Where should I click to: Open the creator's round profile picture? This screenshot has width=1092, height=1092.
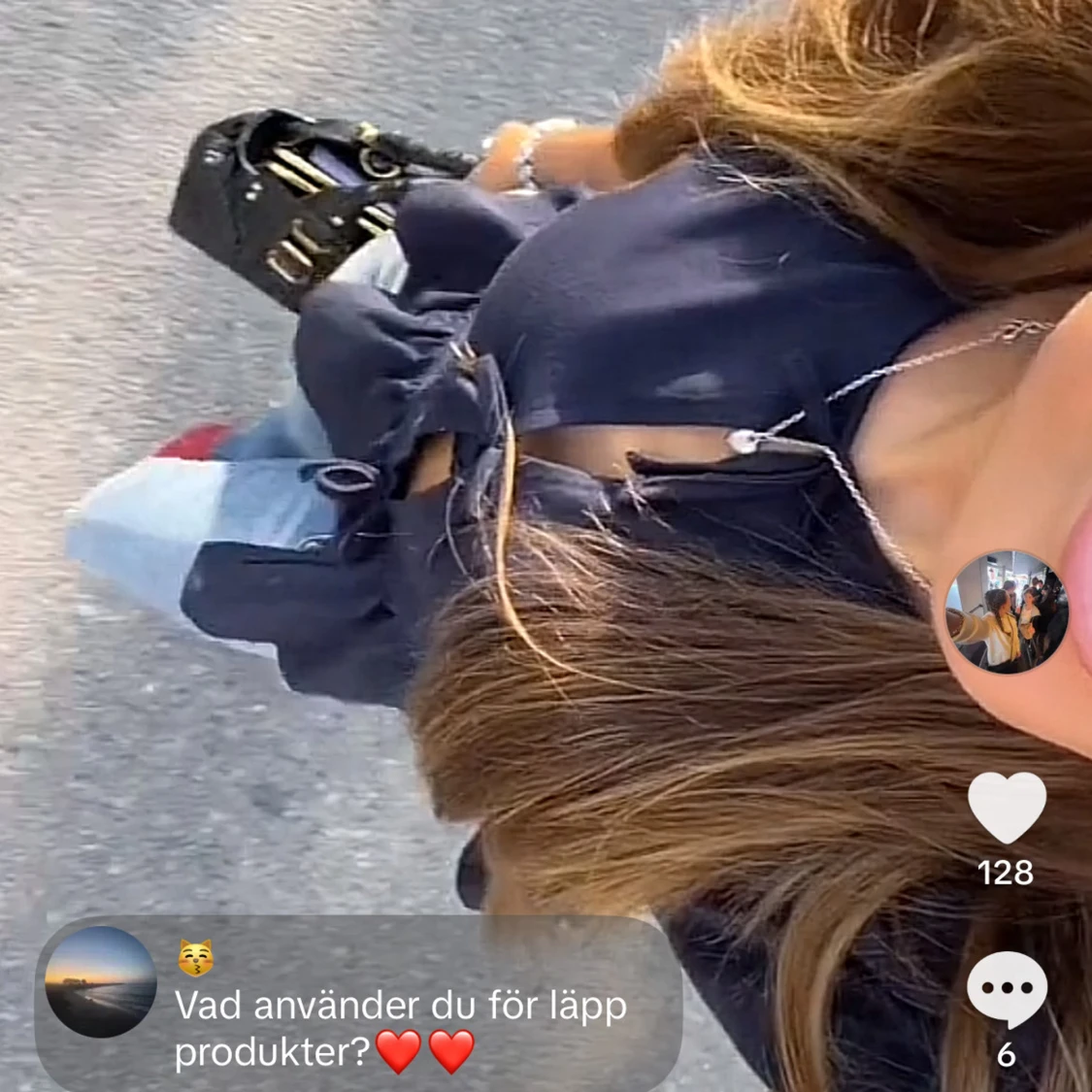tap(1007, 612)
